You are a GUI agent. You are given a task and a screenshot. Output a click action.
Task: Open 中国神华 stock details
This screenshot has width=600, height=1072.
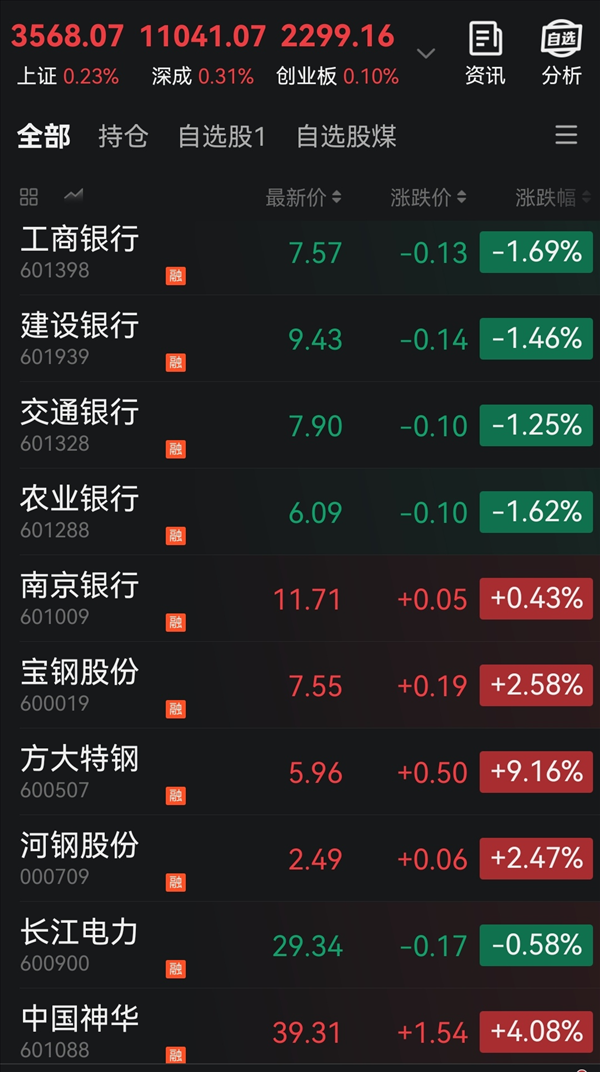point(300,1030)
